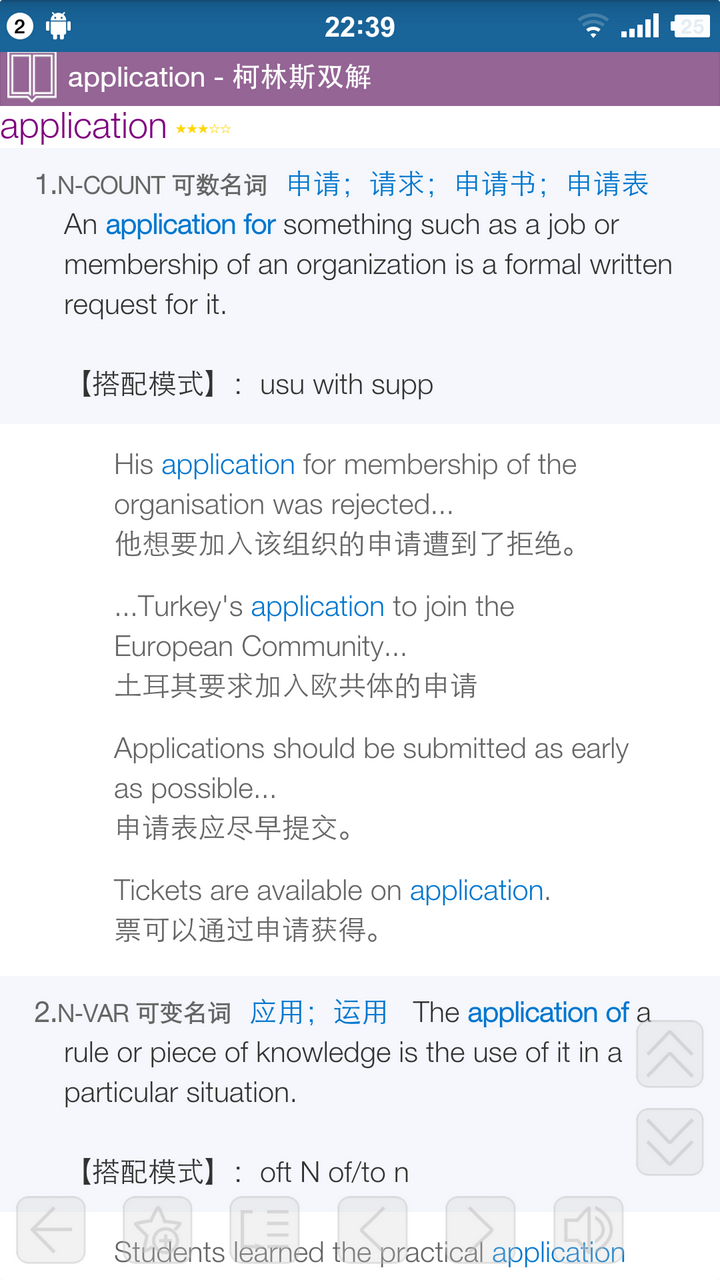Open the word list notes button

click(265, 1230)
